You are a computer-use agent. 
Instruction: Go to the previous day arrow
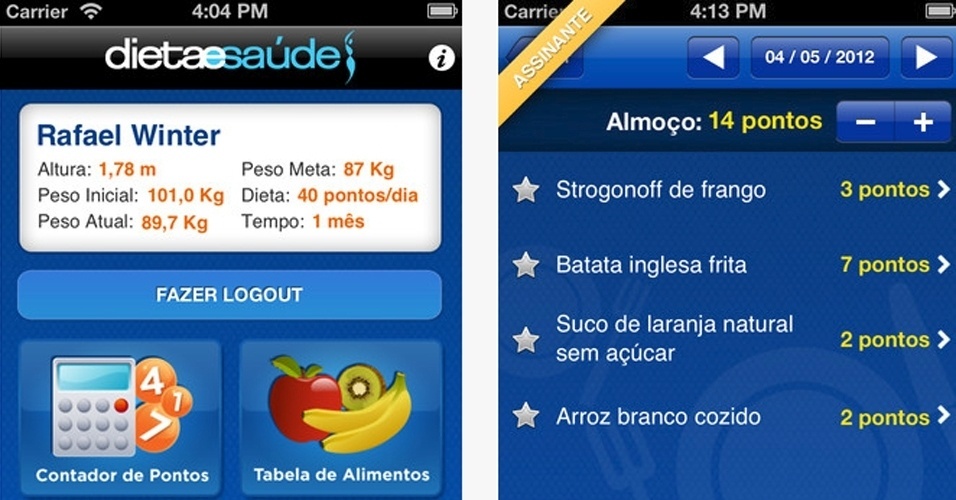712,58
